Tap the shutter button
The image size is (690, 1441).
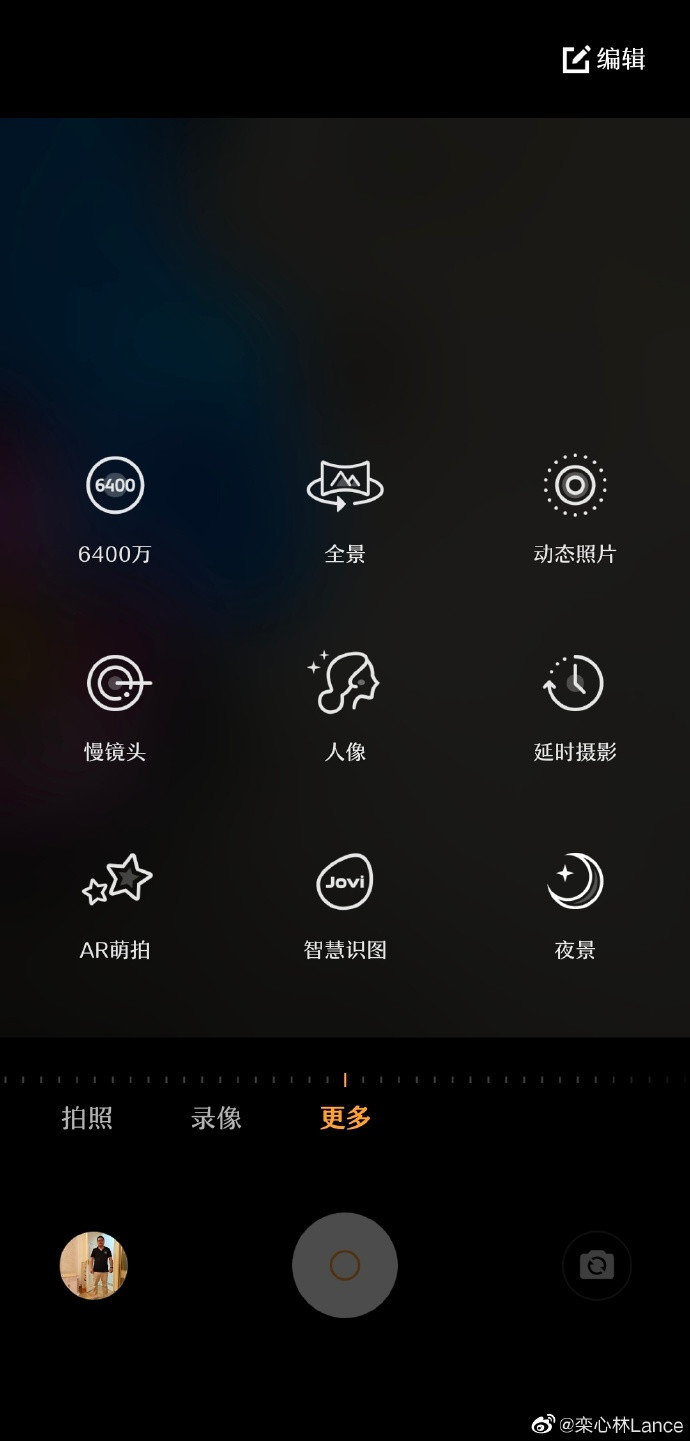tap(345, 1265)
